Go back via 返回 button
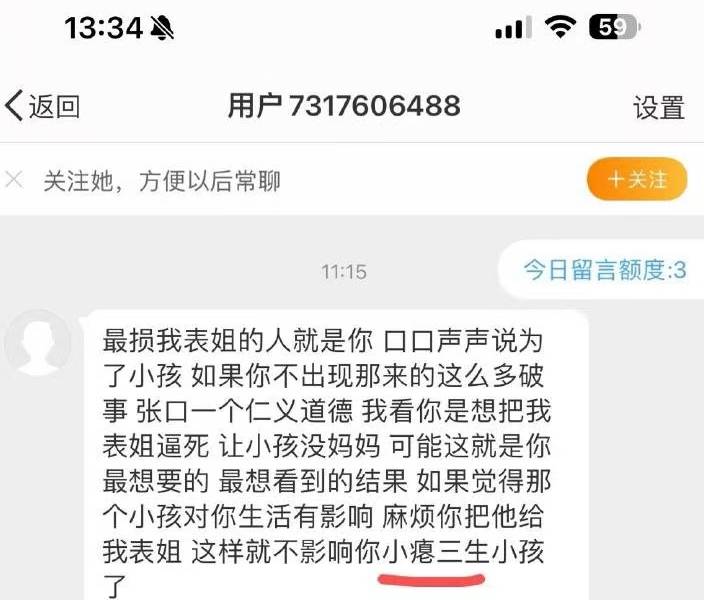The image size is (704, 600). [x=42, y=106]
